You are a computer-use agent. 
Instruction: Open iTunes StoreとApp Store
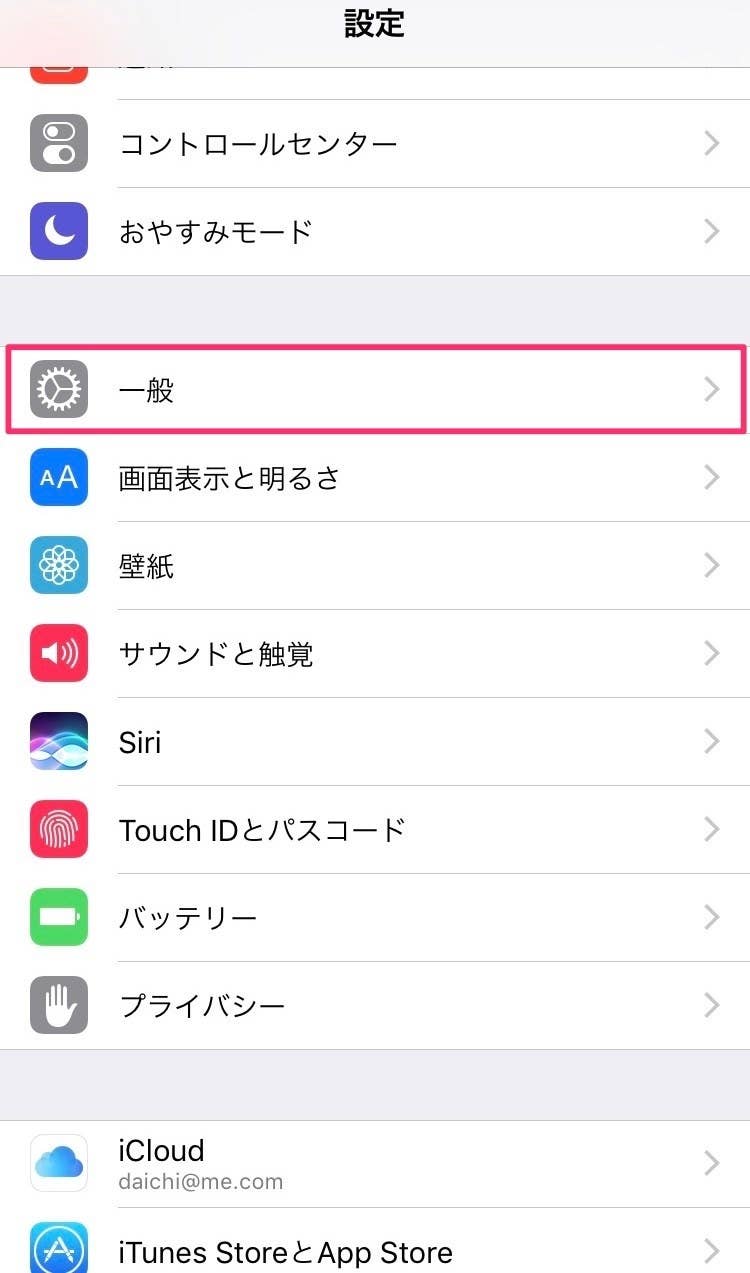tap(375, 1250)
